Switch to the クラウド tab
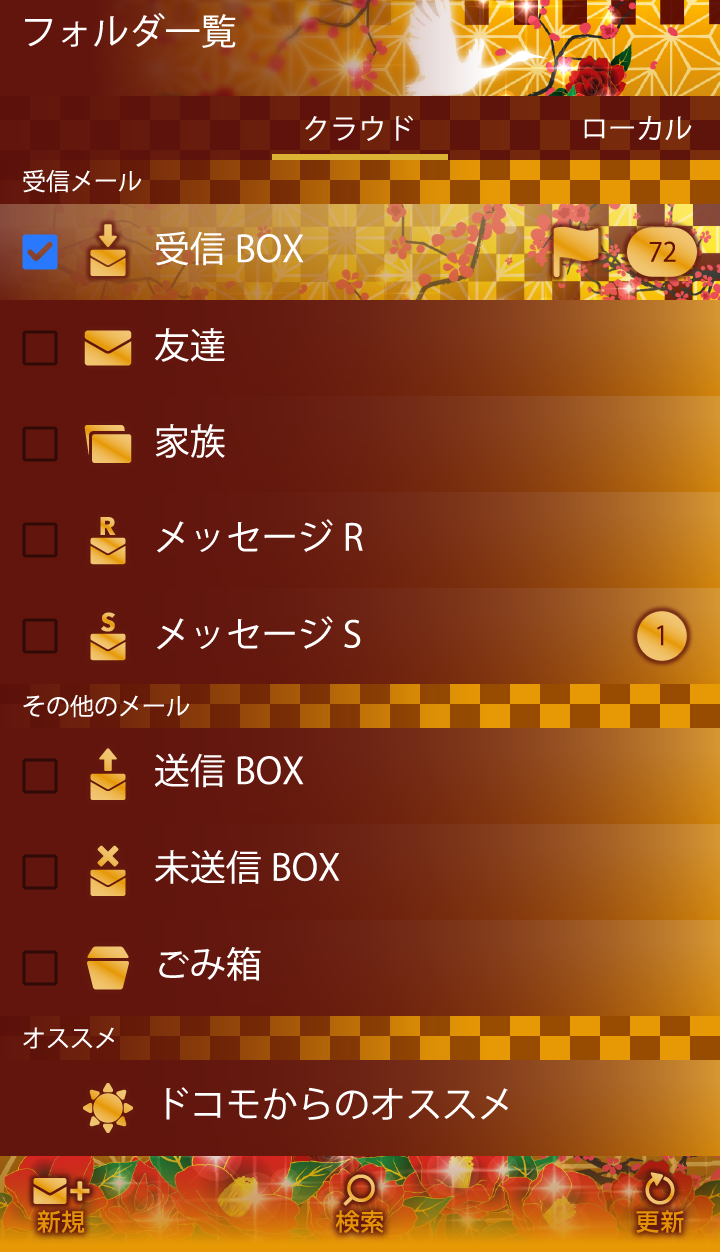The height and width of the screenshot is (1252, 720). click(x=359, y=129)
